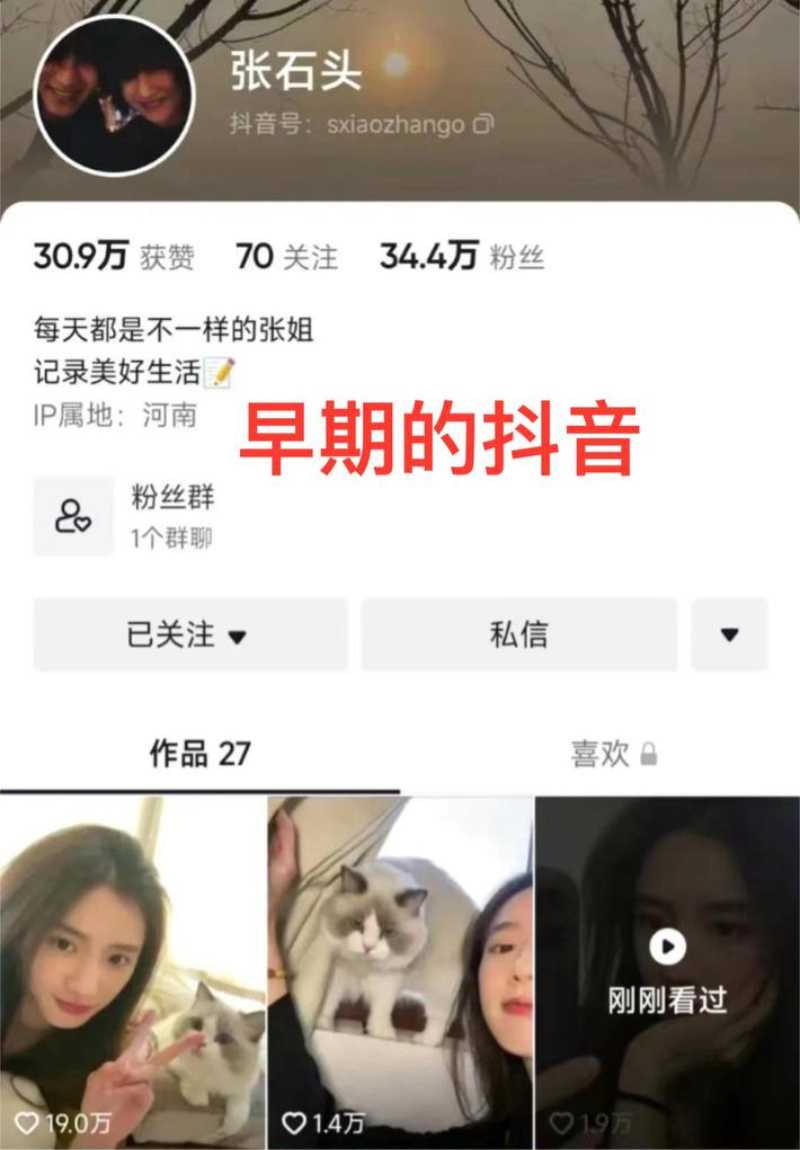Expand the recommended users dropdown arrow
Image resolution: width=800 pixels, height=1150 pixels.
pos(729,635)
